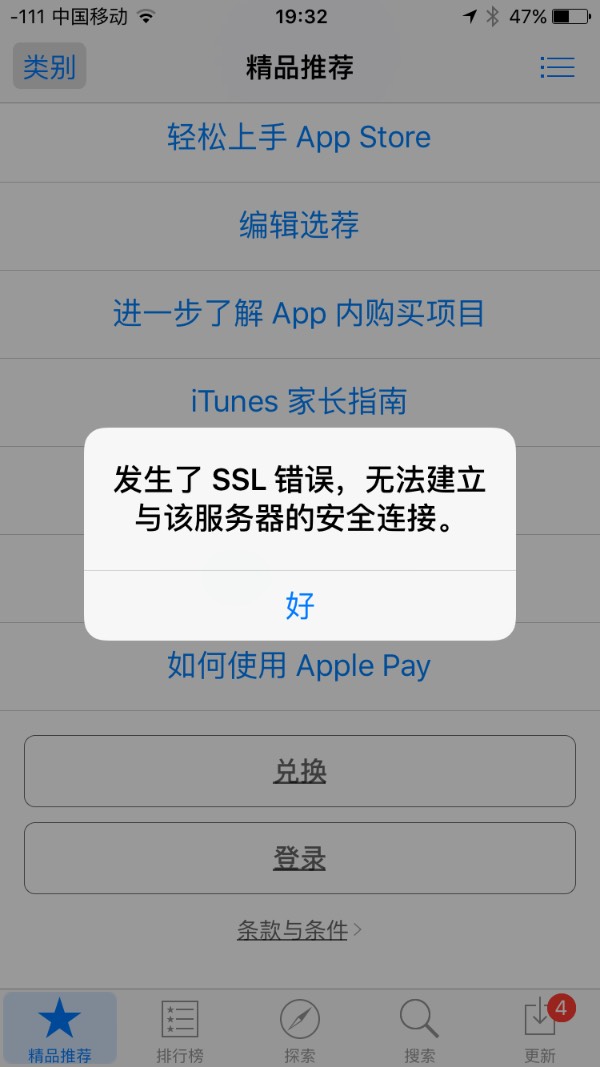
Task: Open the 编辑选荐 link
Action: point(299,225)
